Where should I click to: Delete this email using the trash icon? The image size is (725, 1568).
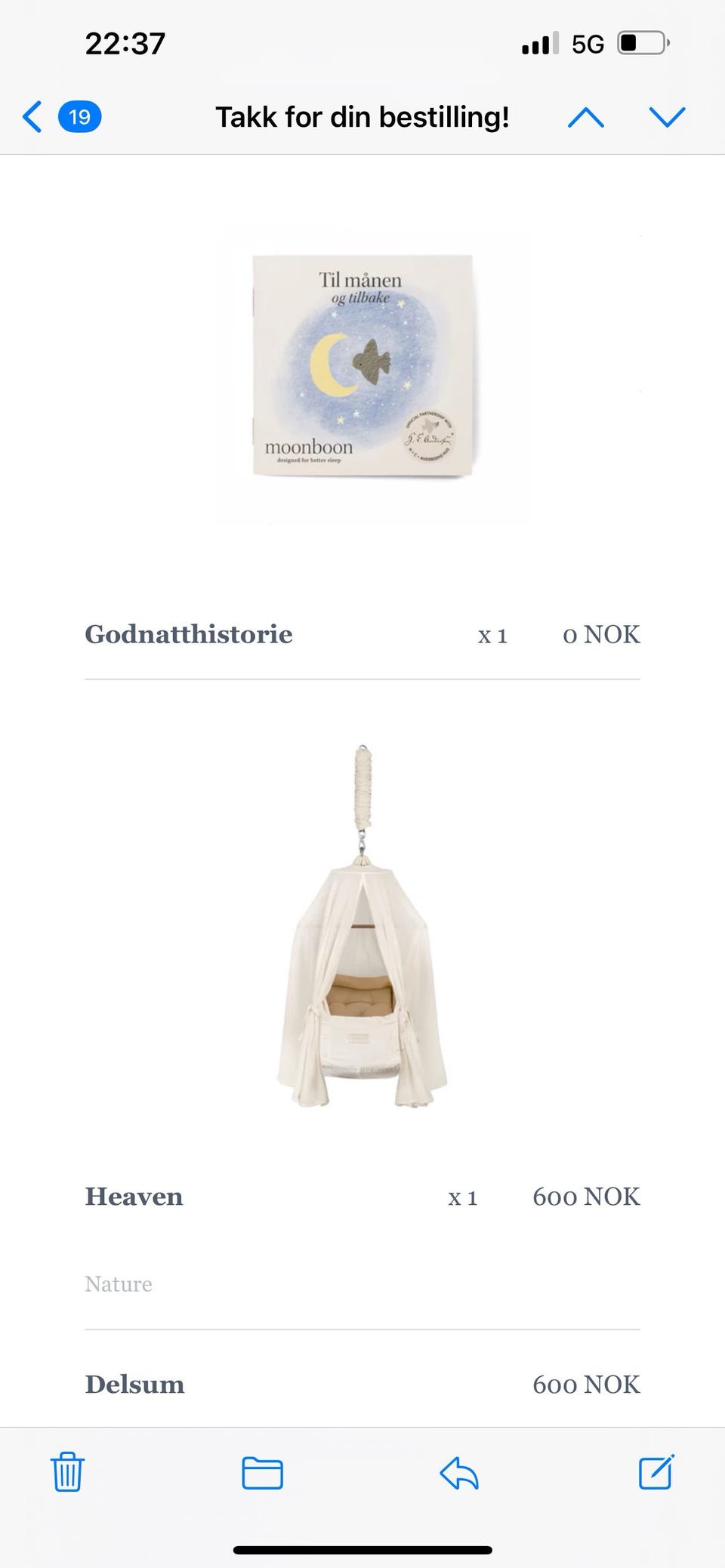66,1471
